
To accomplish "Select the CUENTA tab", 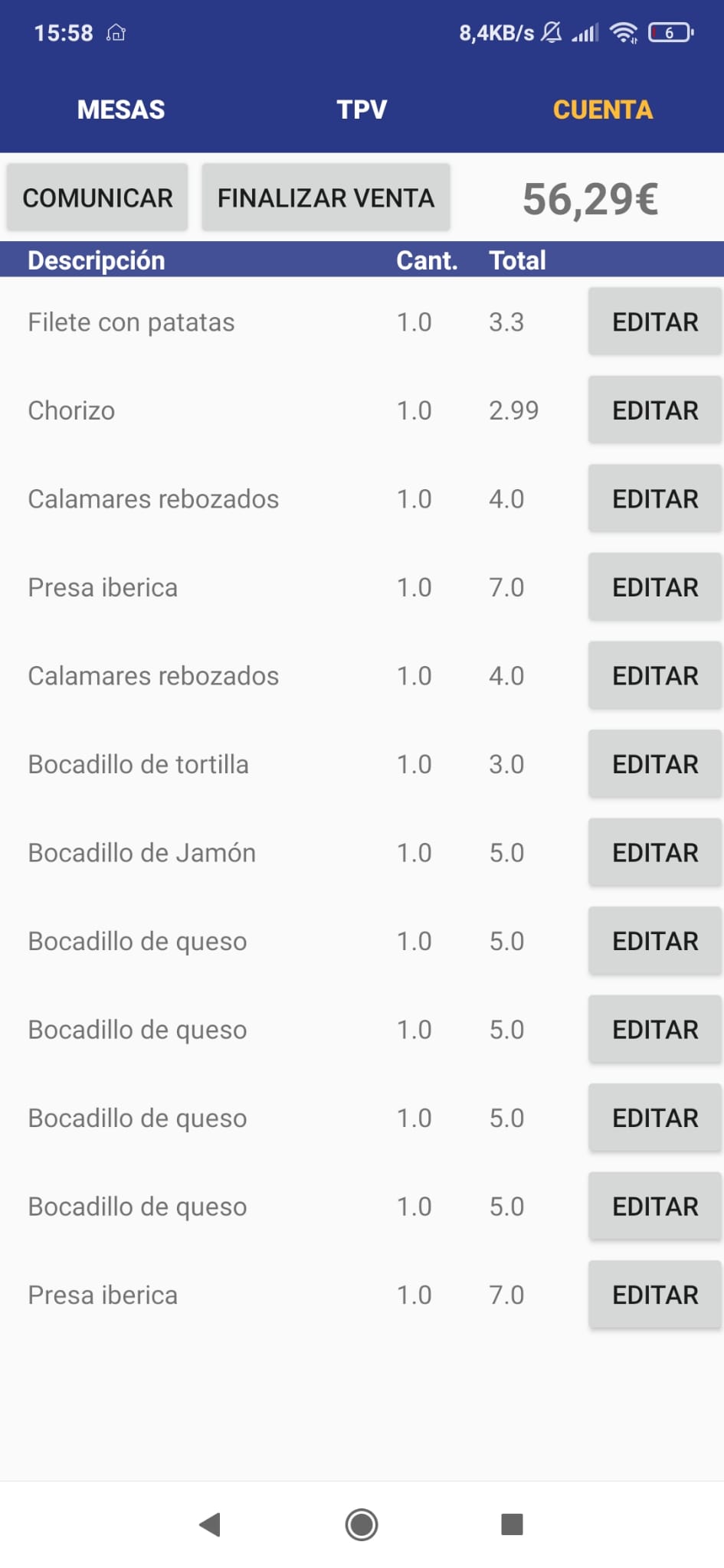I will [603, 110].
